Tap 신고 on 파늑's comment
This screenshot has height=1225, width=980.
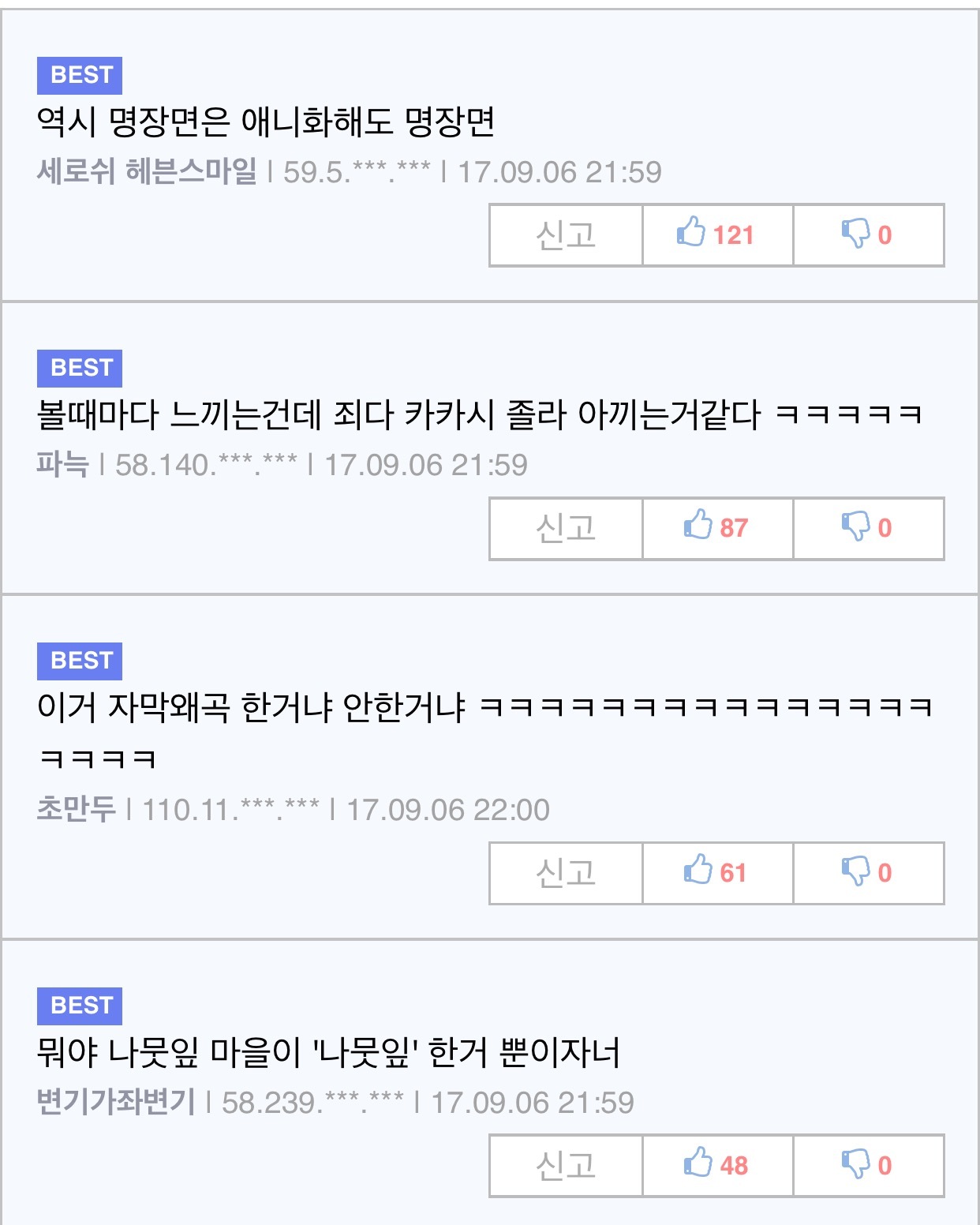566,528
